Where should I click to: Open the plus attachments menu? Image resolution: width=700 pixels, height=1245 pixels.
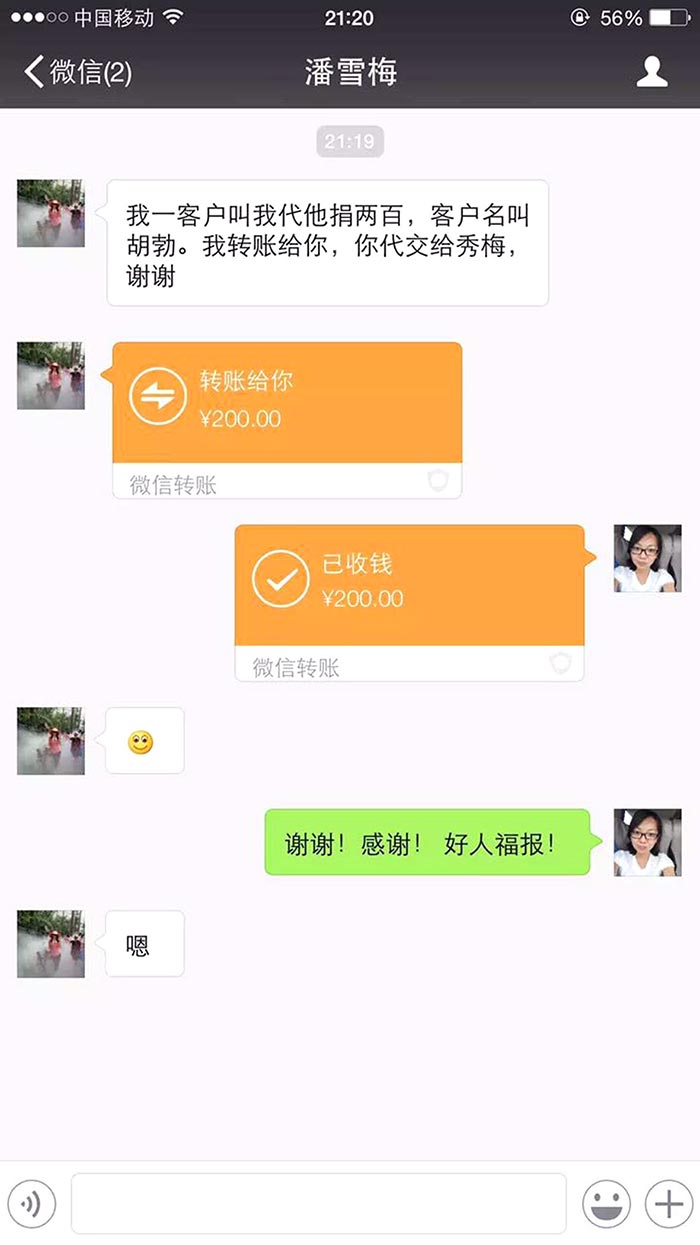pos(668,1203)
